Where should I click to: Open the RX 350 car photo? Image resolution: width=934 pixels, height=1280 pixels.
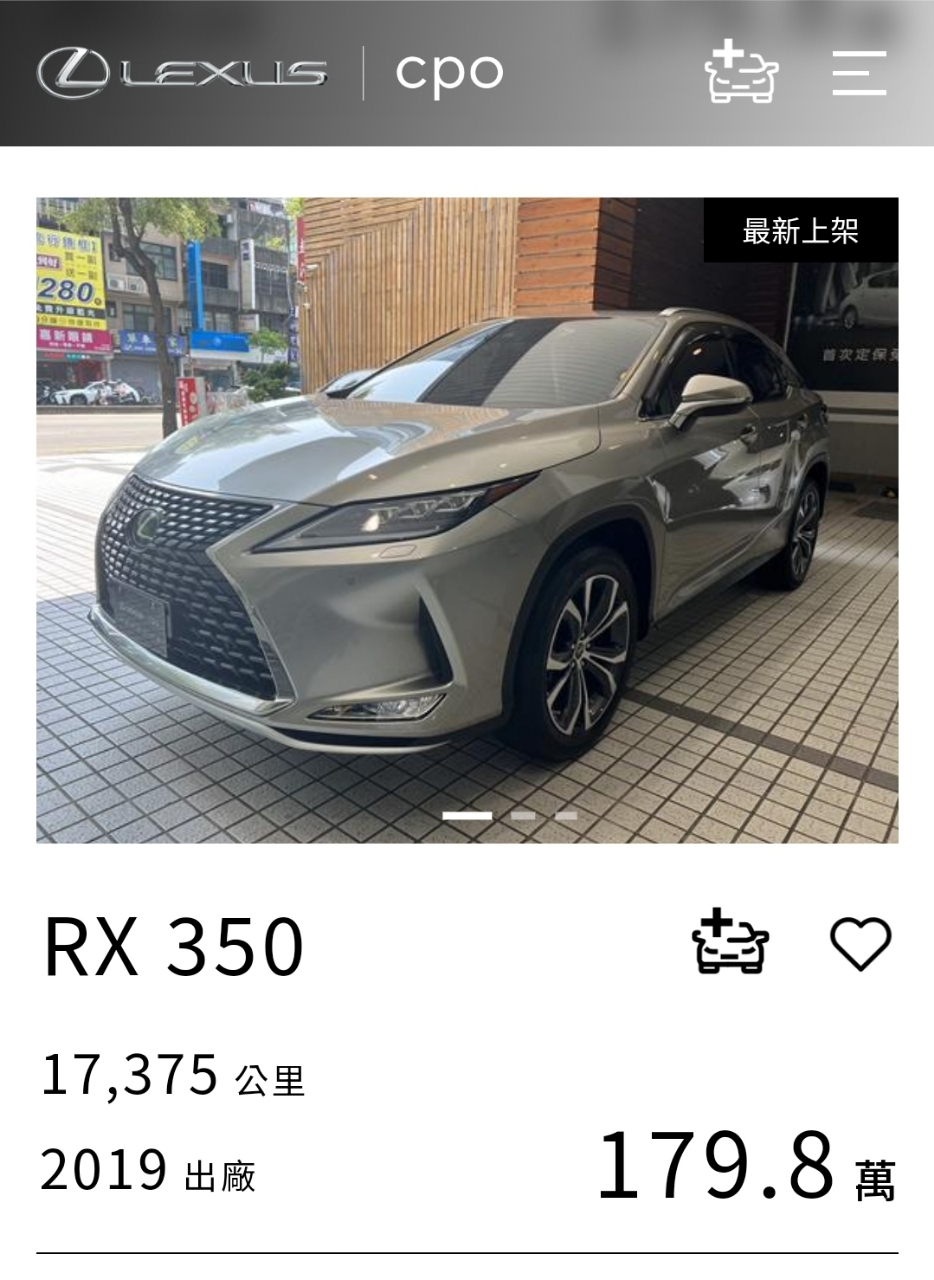pyautogui.click(x=467, y=520)
